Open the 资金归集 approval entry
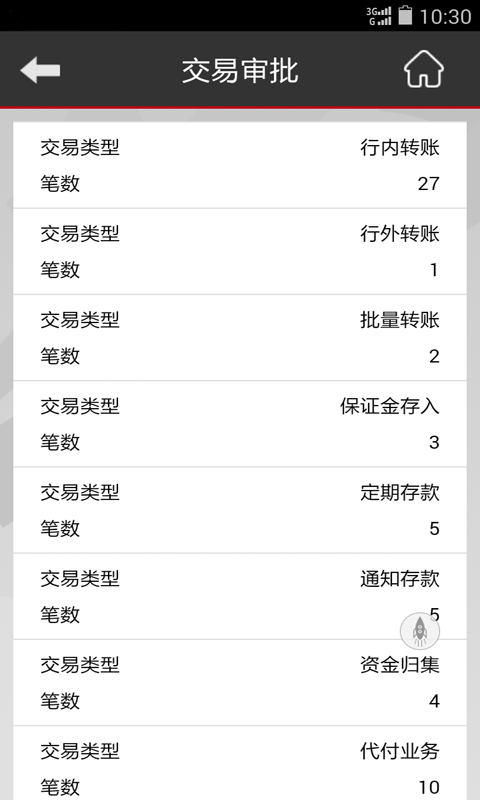 click(240, 683)
